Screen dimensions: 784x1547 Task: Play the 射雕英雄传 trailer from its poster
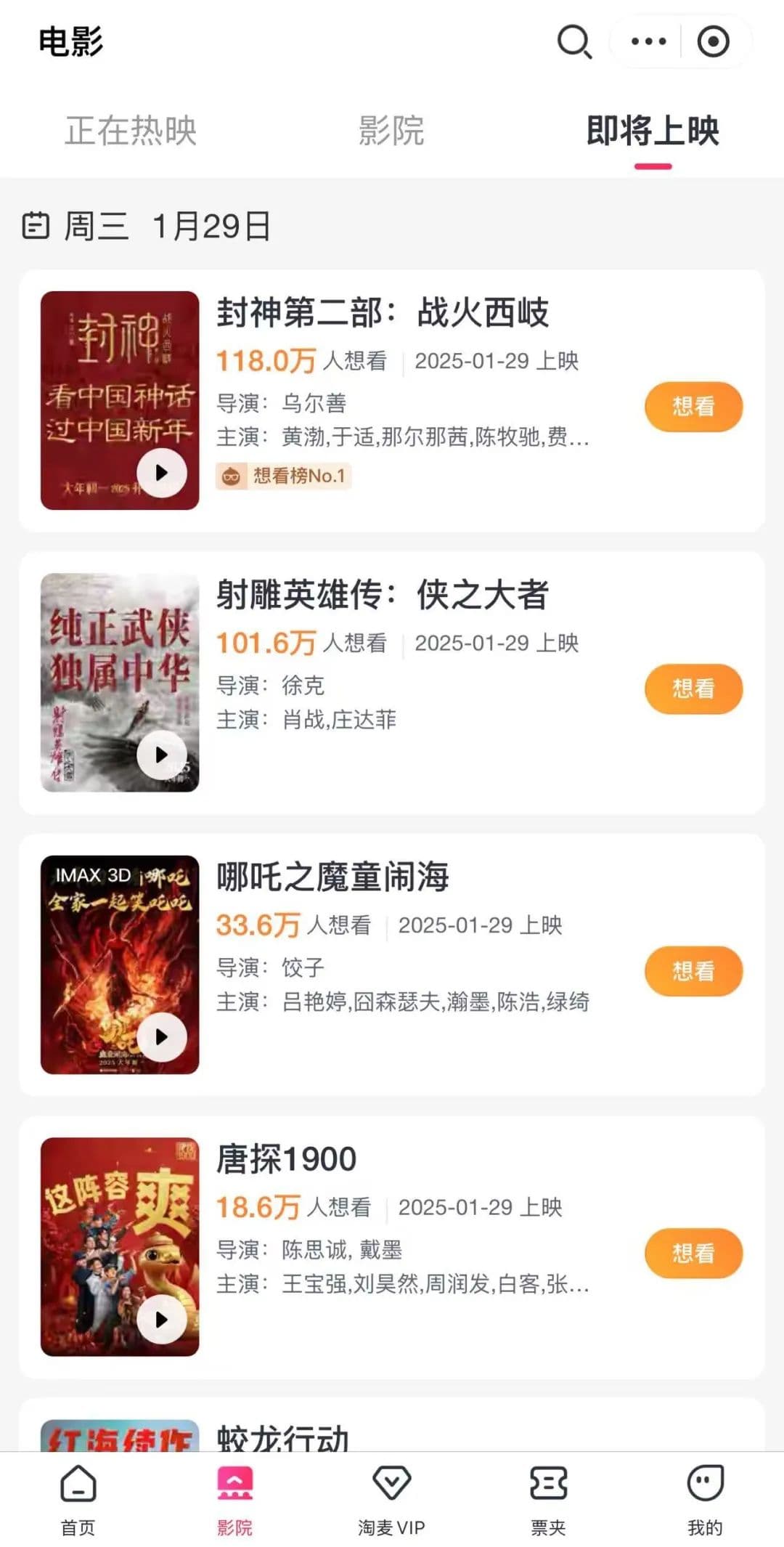pos(161,755)
